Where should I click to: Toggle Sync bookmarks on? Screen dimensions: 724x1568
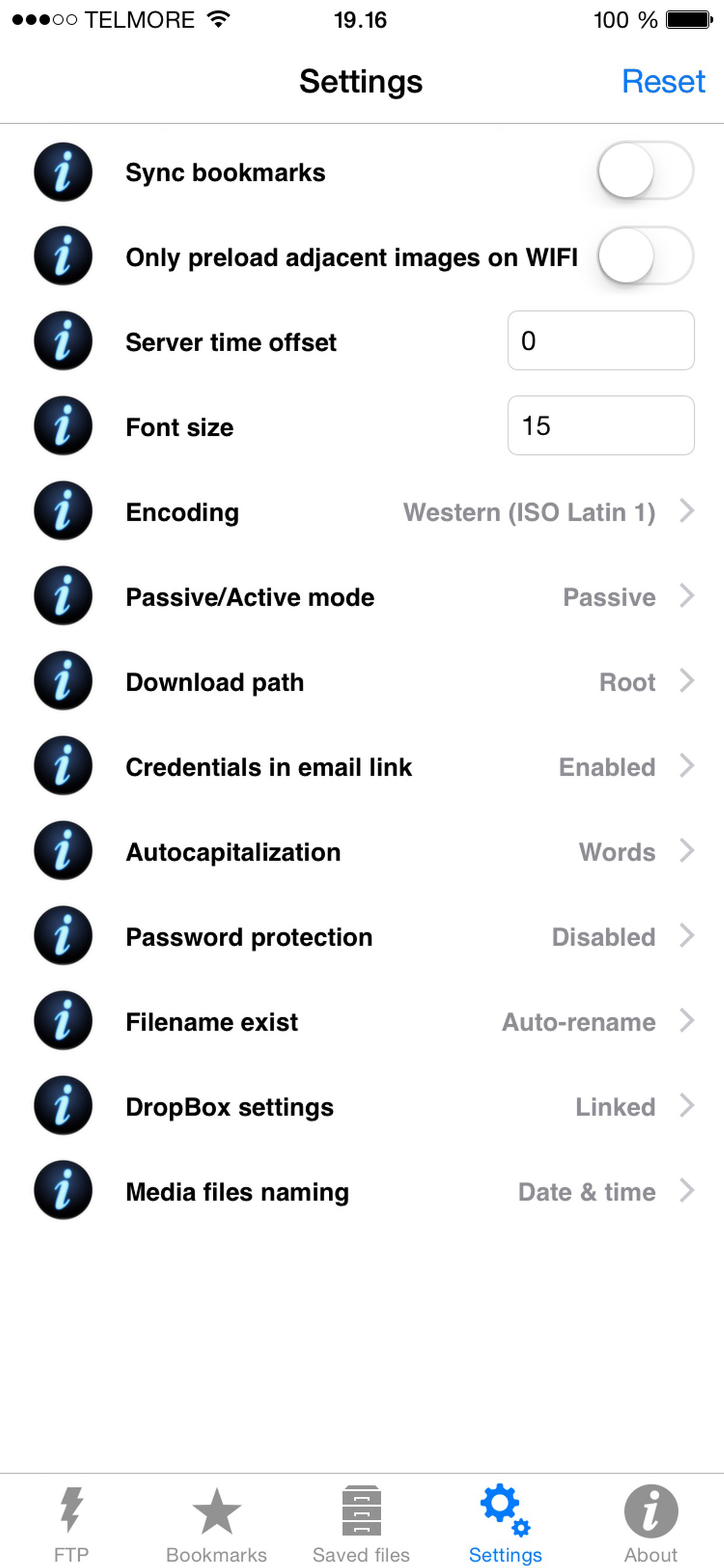[x=646, y=171]
